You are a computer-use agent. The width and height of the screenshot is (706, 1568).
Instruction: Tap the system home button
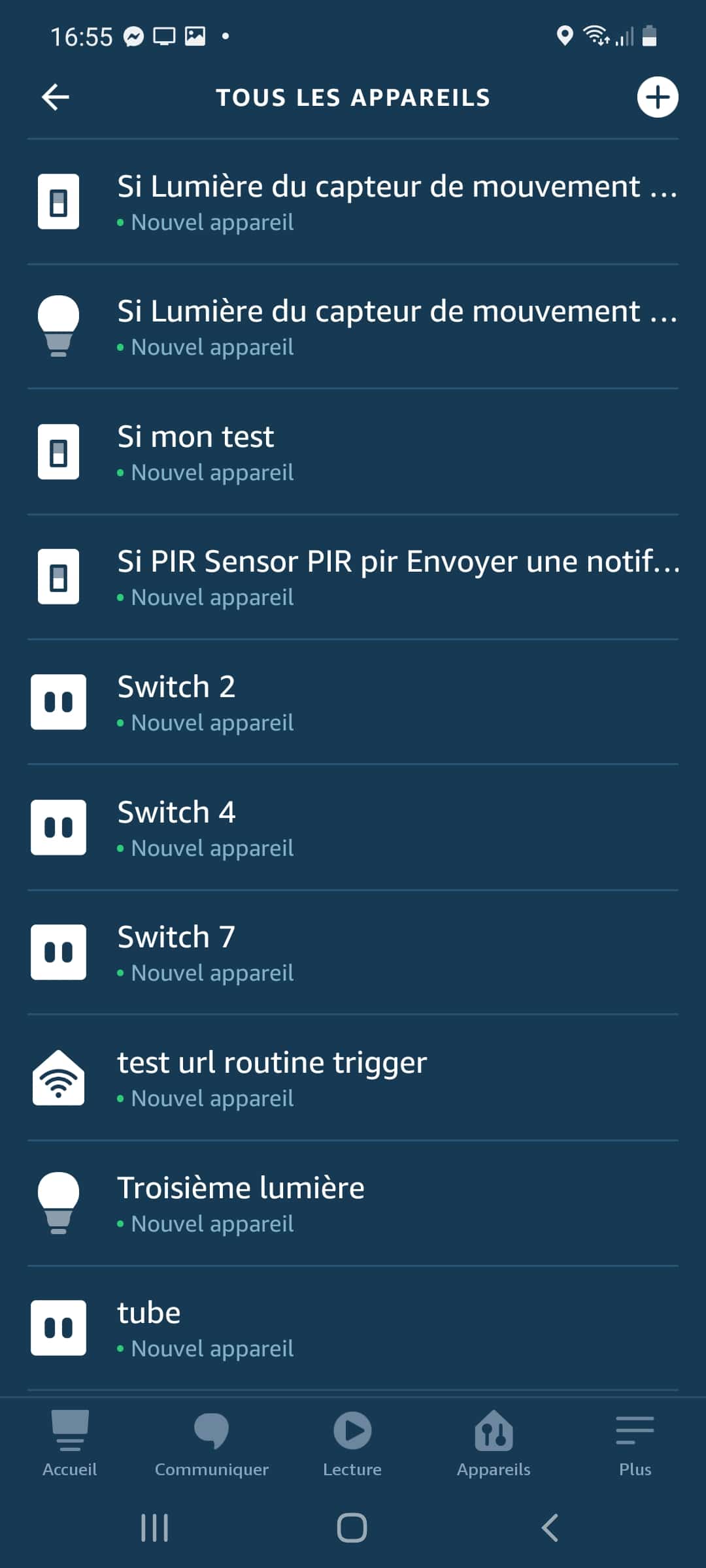point(352,1527)
